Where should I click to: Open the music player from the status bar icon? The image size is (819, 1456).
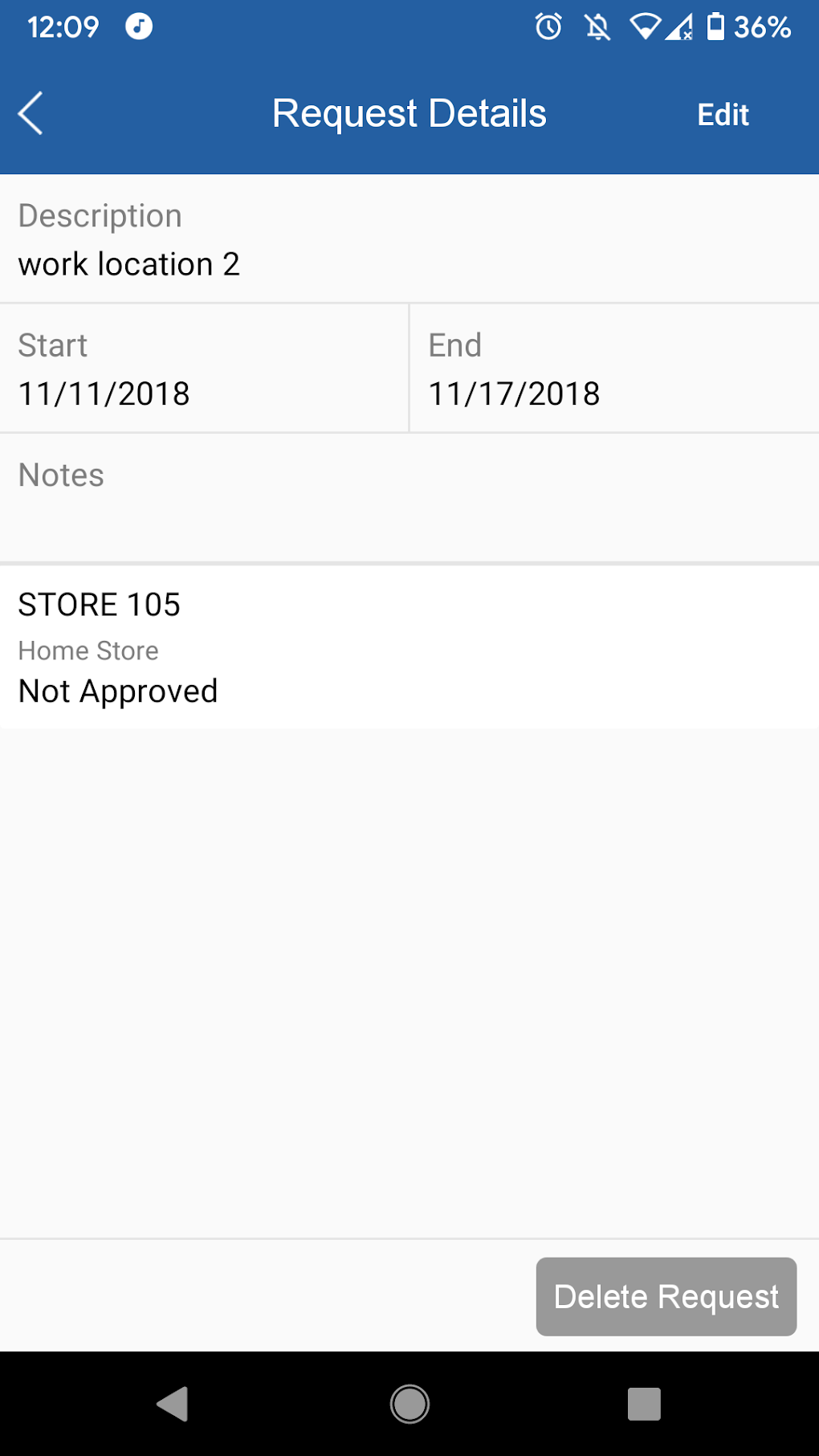click(x=137, y=27)
